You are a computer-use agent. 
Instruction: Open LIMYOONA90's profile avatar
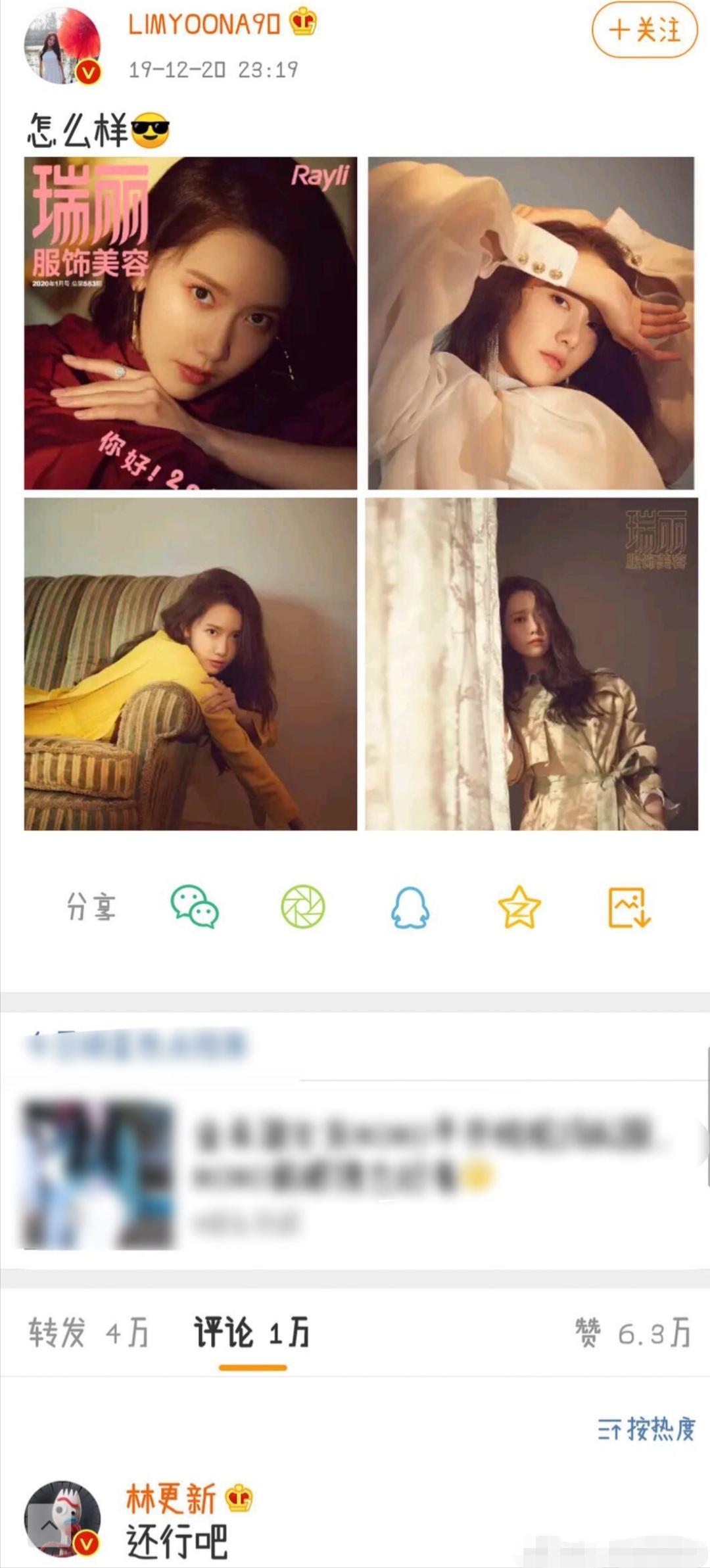coord(62,46)
